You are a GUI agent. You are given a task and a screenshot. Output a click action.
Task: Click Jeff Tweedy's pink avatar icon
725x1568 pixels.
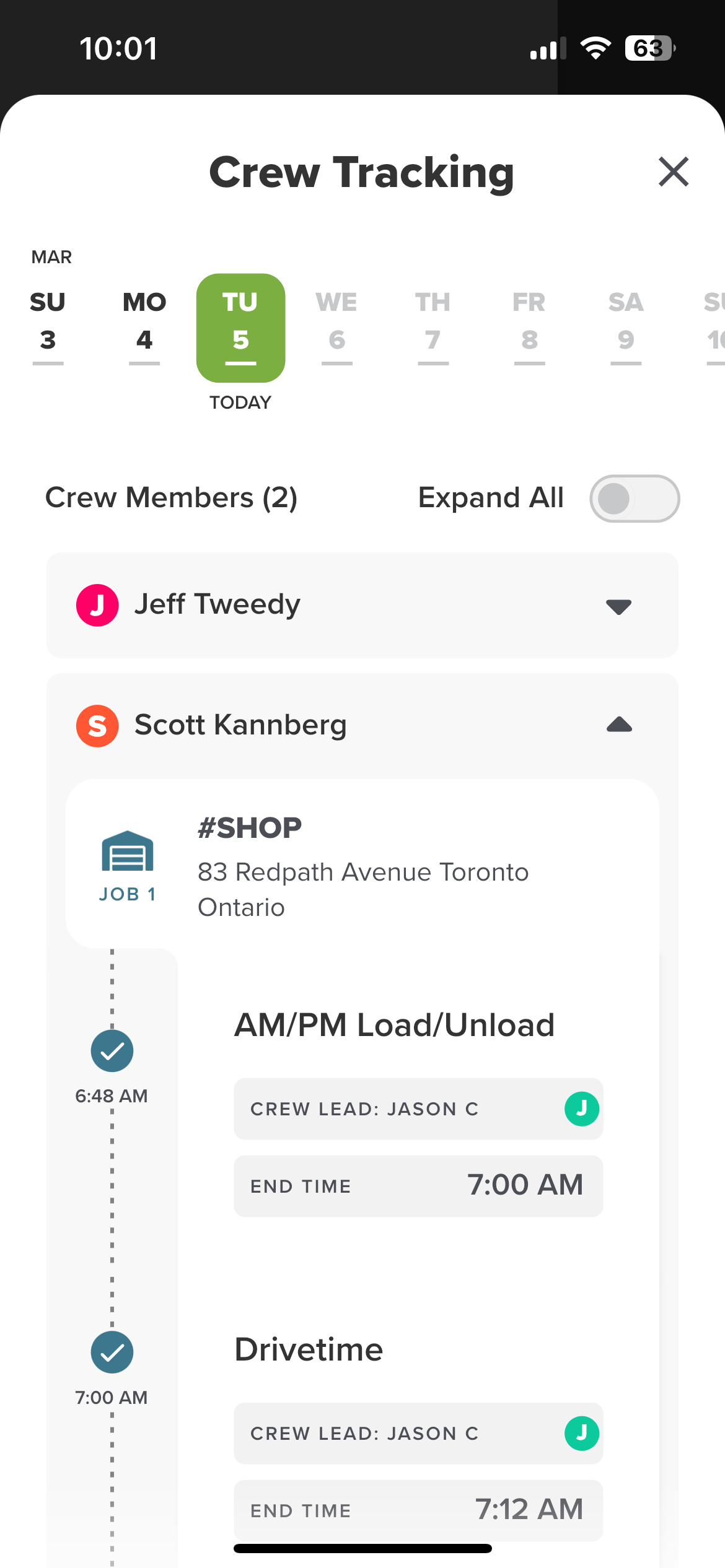tap(97, 604)
